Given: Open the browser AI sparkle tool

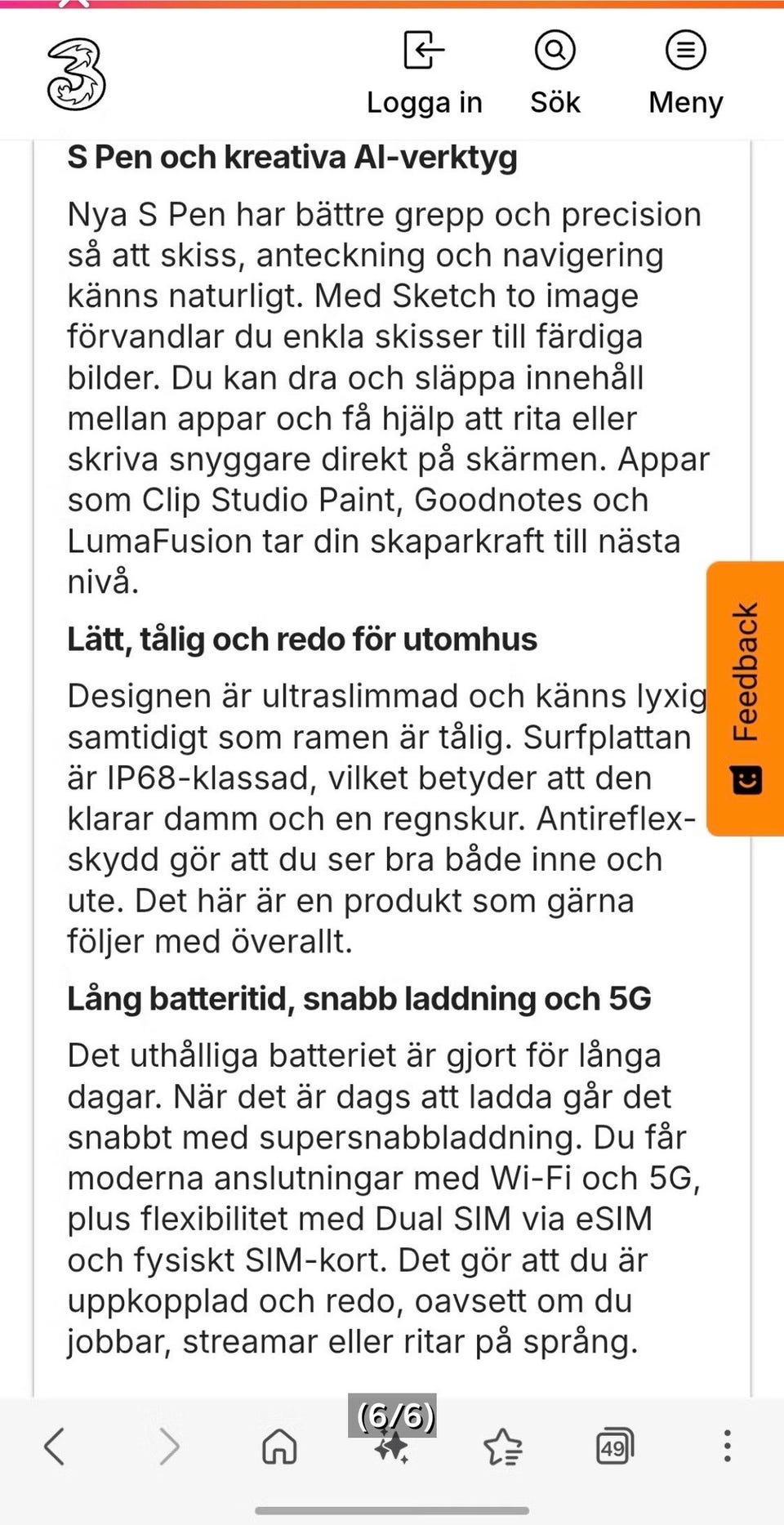Looking at the screenshot, I should coord(391,1448).
